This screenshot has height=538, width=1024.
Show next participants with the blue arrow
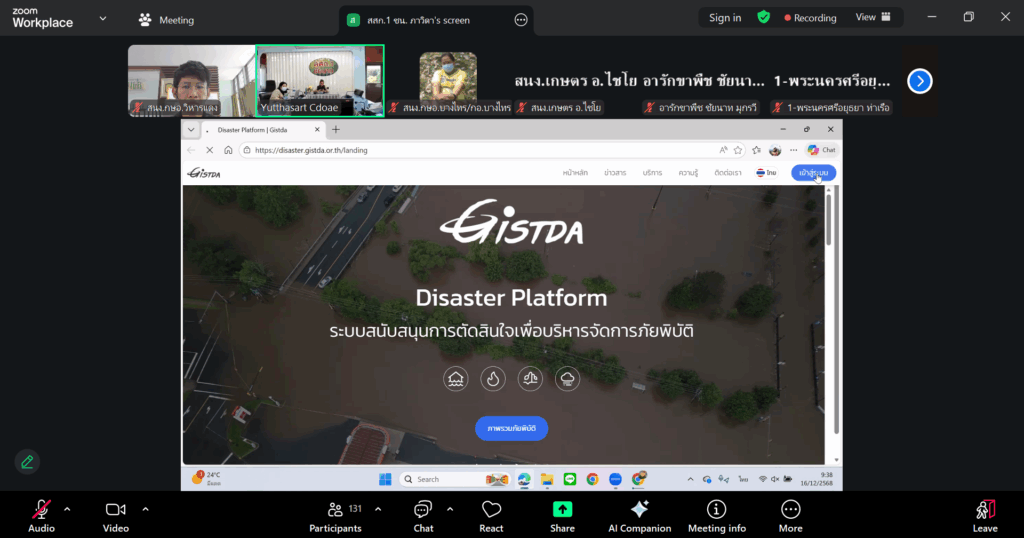[920, 81]
